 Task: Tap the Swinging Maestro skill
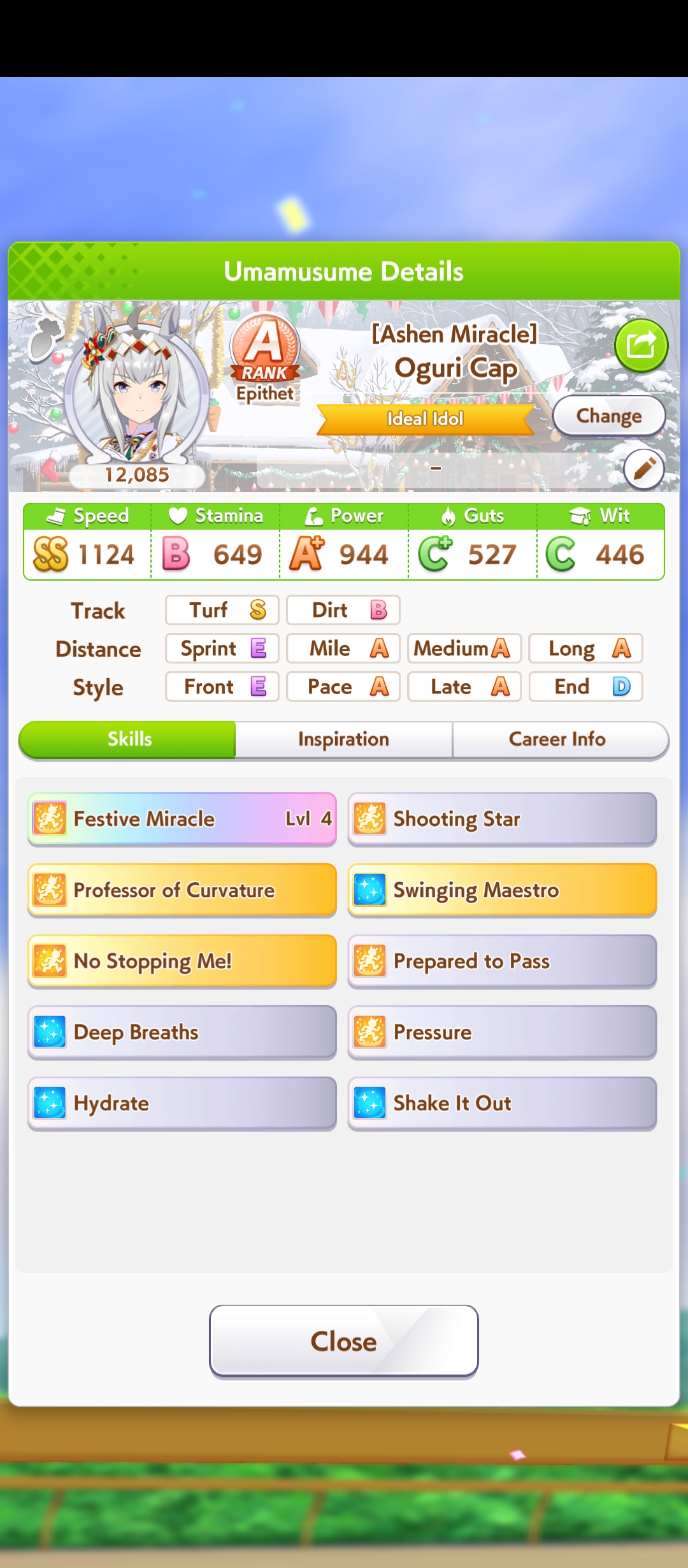click(502, 890)
